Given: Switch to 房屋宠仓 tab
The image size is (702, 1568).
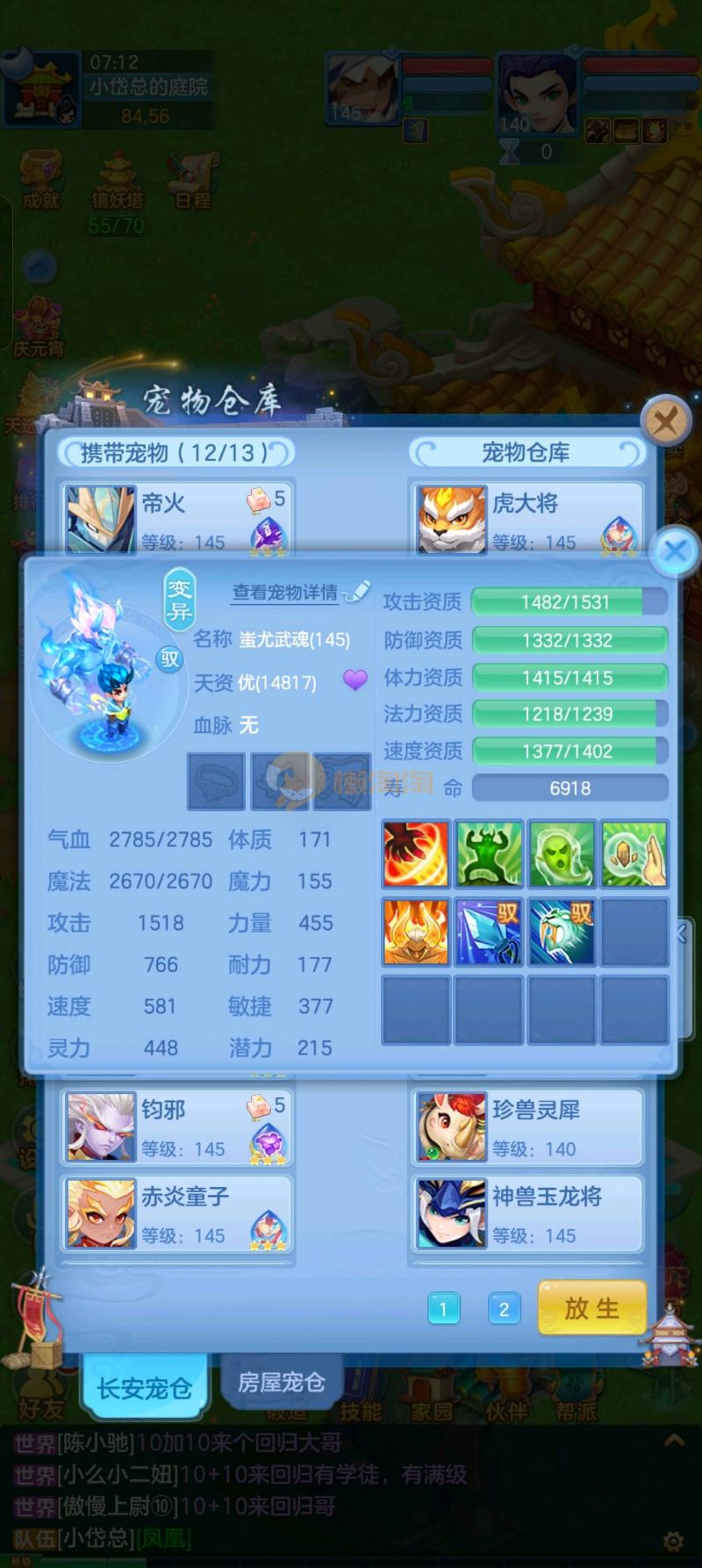Looking at the screenshot, I should 281,1383.
